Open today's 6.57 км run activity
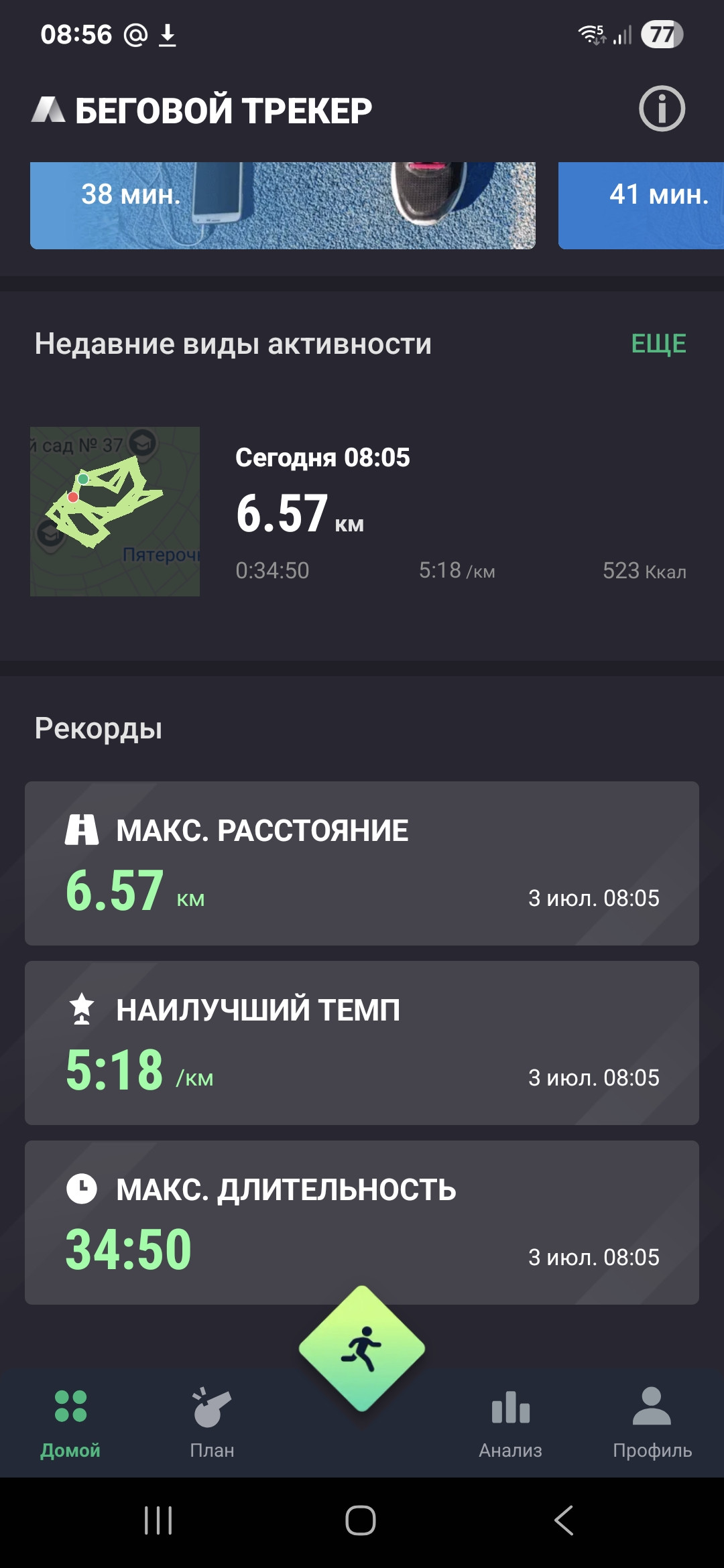 (x=362, y=511)
